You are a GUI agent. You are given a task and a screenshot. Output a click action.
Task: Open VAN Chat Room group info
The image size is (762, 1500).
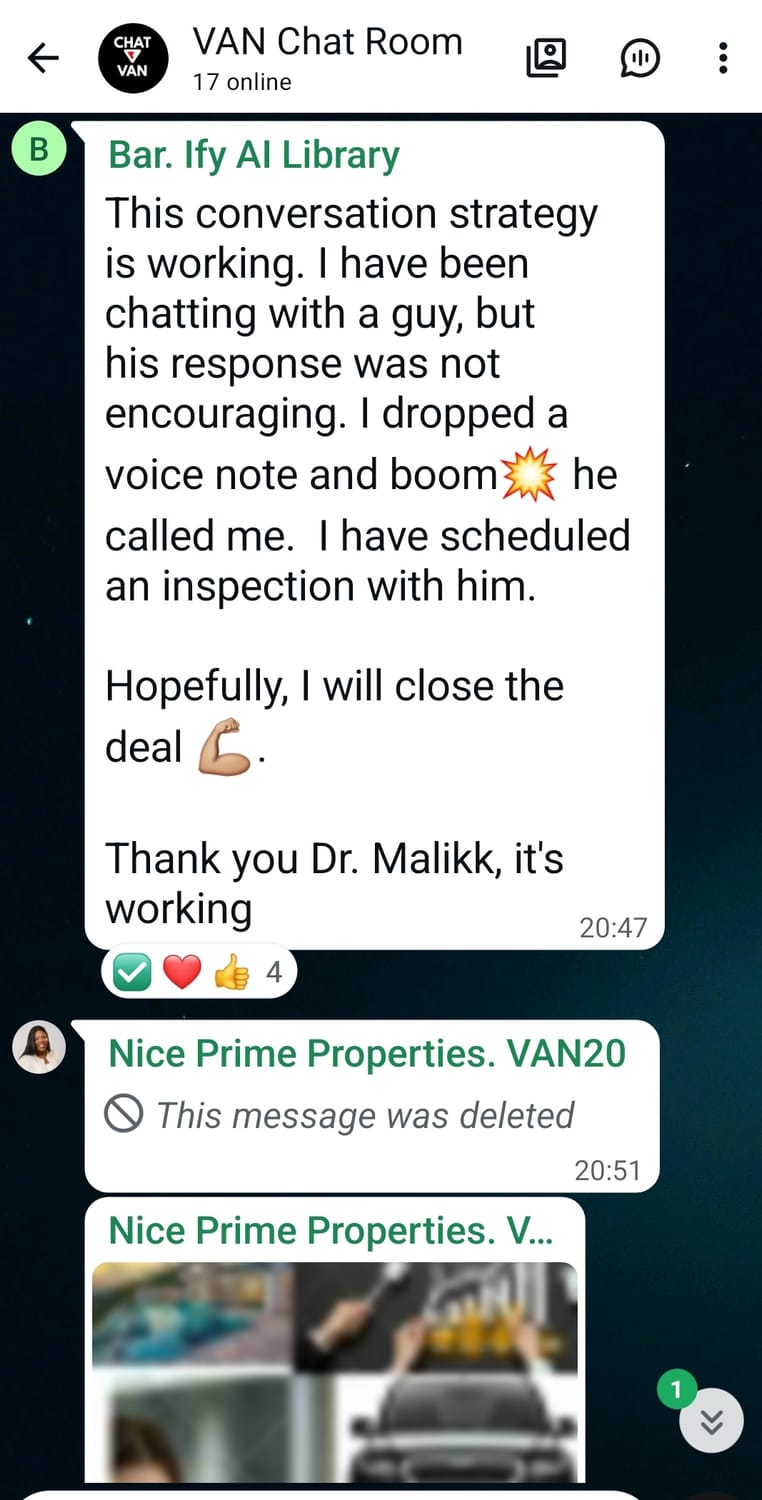pyautogui.click(x=327, y=57)
